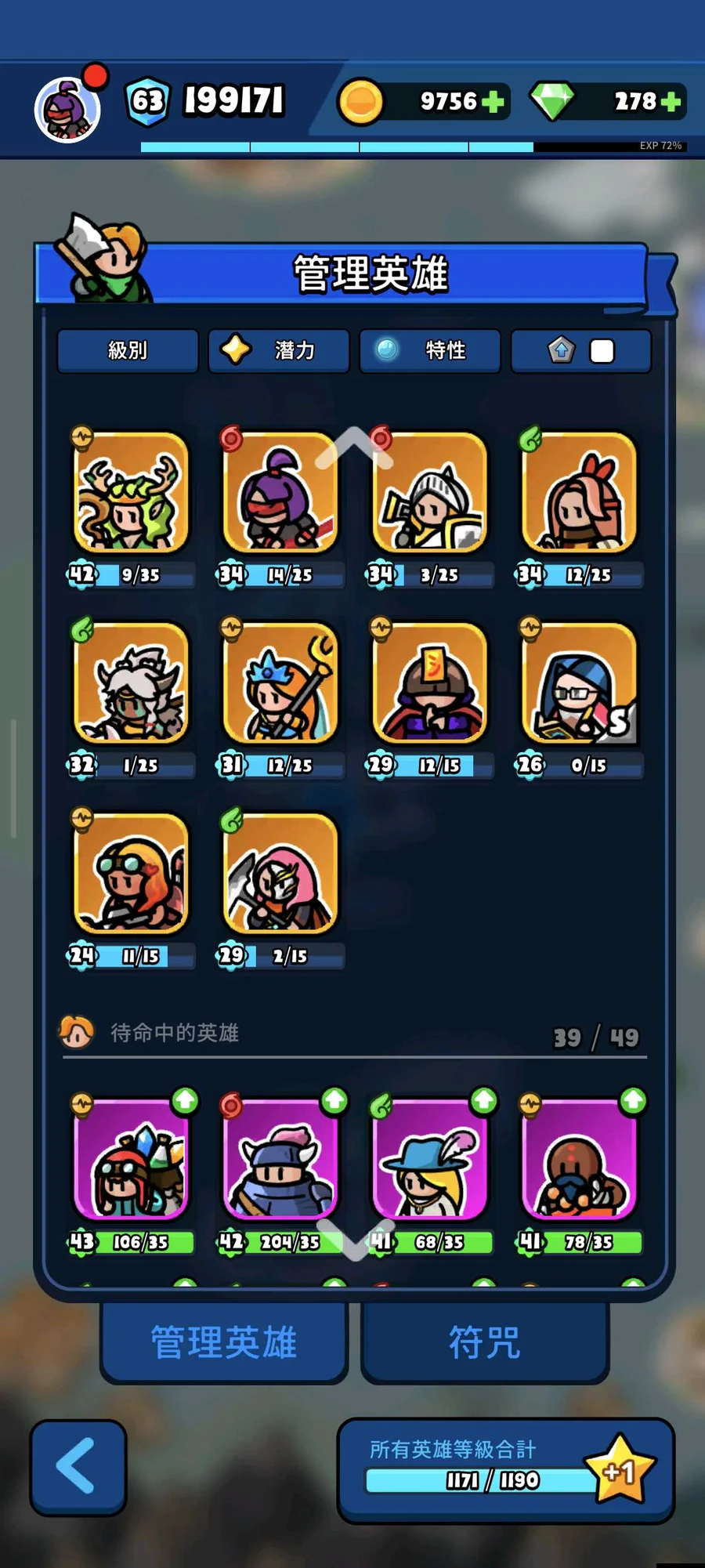Select the knight hero with 3/25
The width and height of the screenshot is (705, 1568).
pos(429,494)
